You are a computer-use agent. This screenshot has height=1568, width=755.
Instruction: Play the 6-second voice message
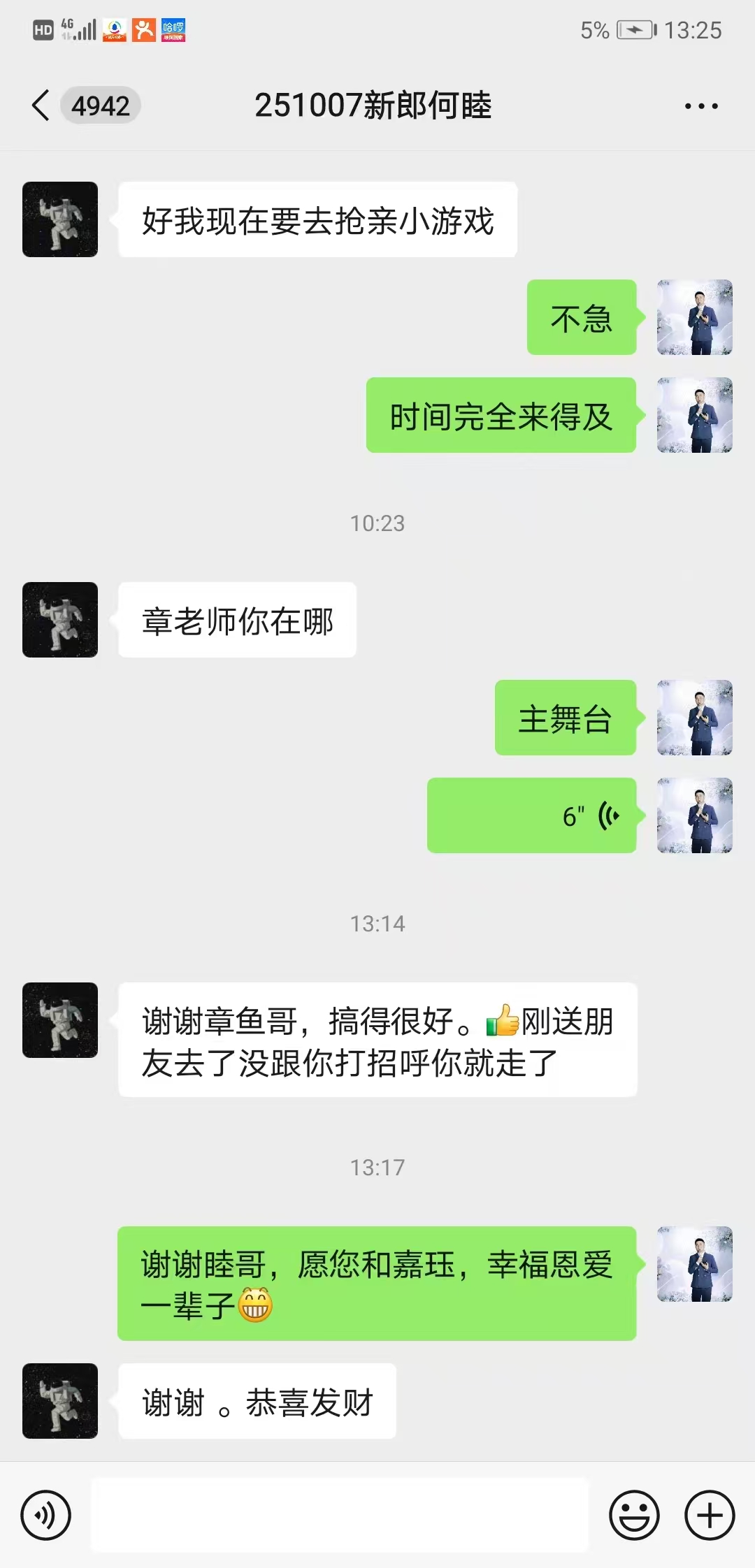coord(531,815)
